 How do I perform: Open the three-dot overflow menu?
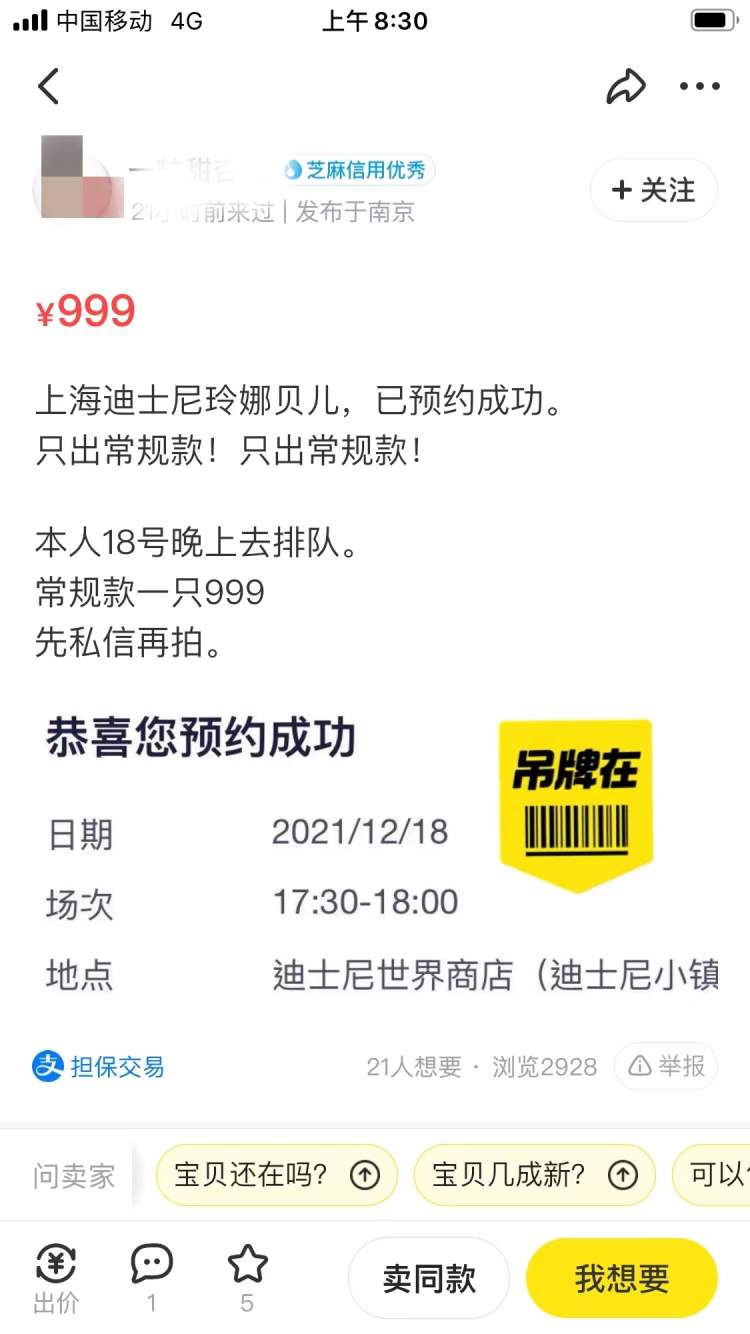pos(699,87)
